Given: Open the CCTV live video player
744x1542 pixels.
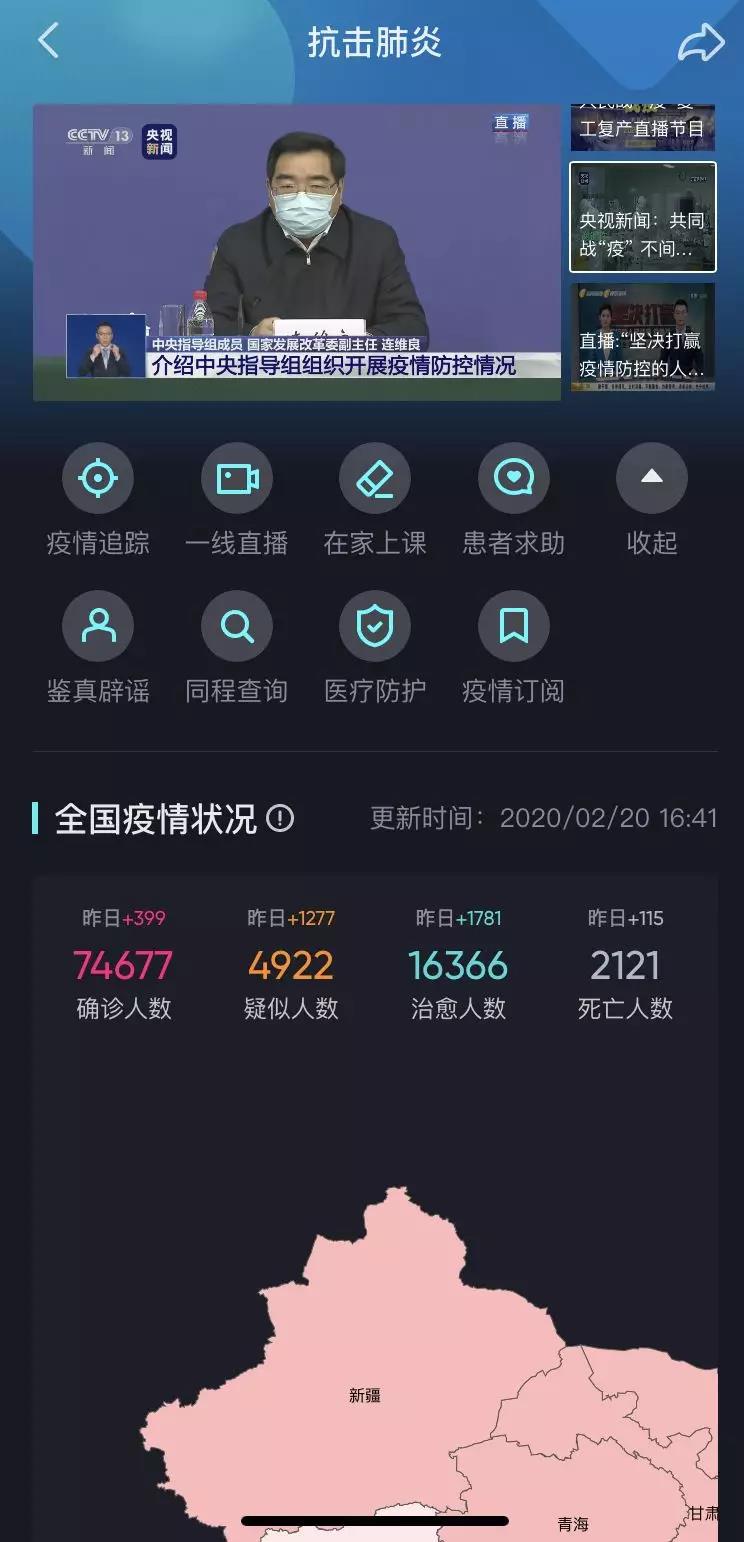Looking at the screenshot, I should [x=297, y=252].
